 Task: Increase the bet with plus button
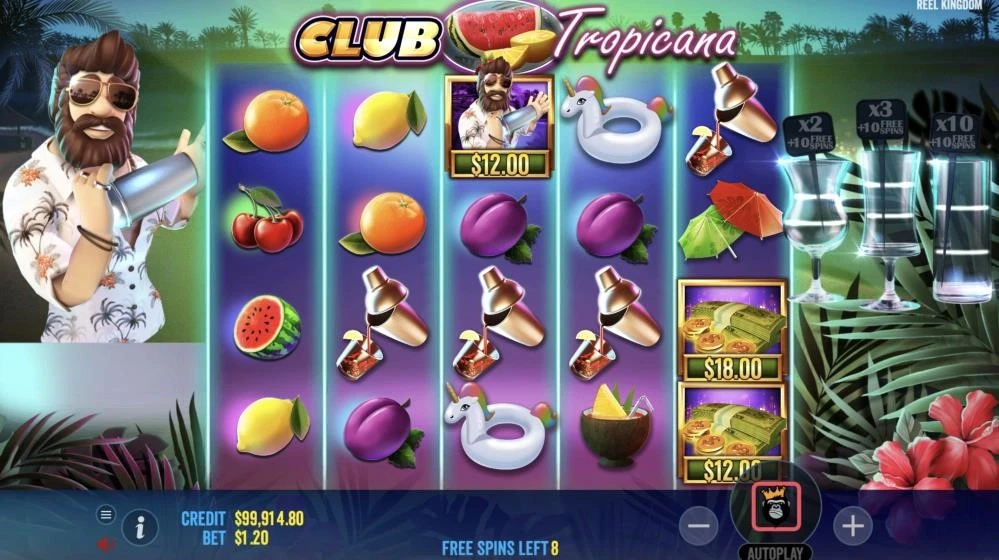pyautogui.click(x=851, y=525)
